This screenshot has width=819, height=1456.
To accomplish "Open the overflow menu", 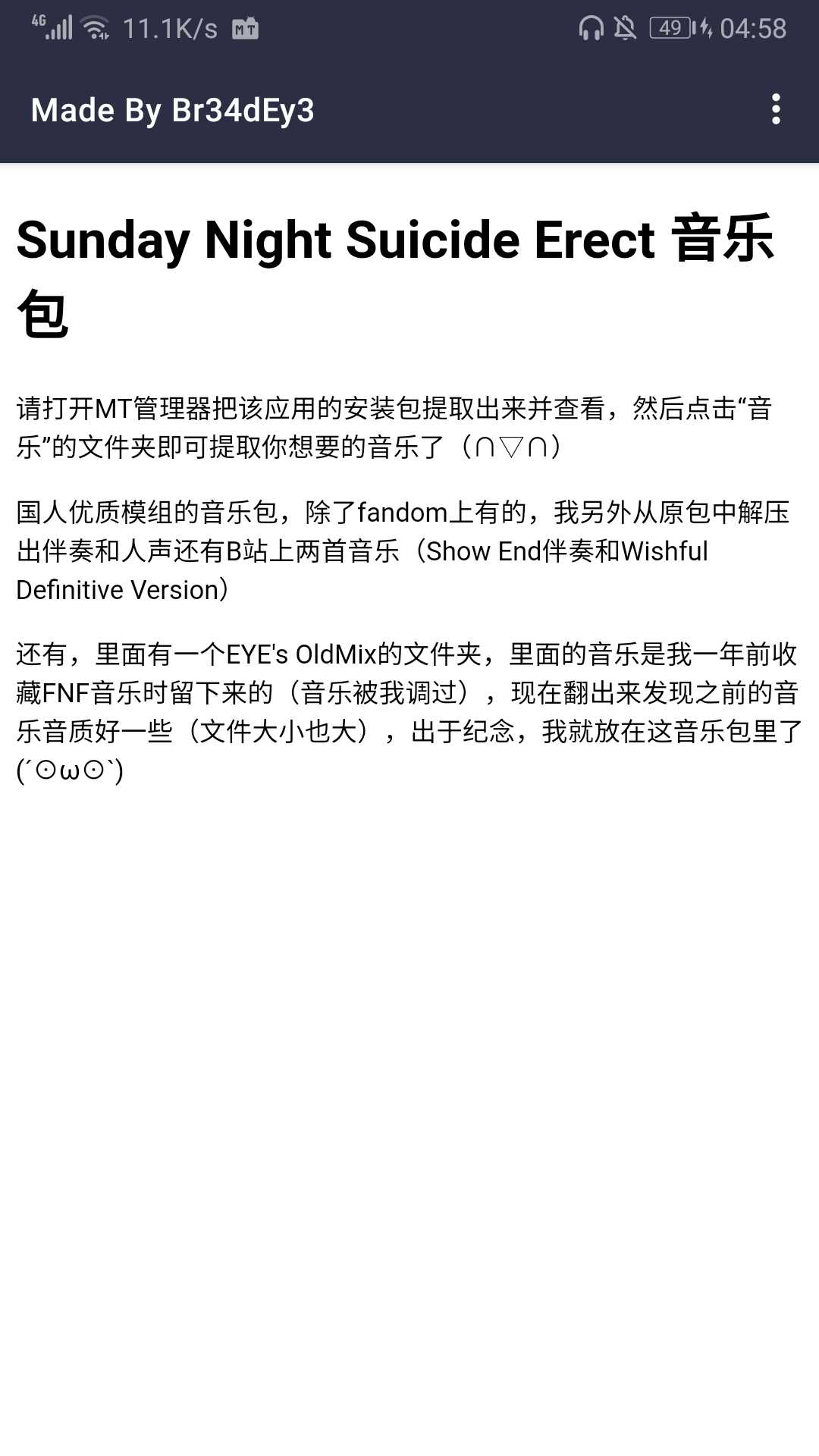I will pyautogui.click(x=775, y=110).
